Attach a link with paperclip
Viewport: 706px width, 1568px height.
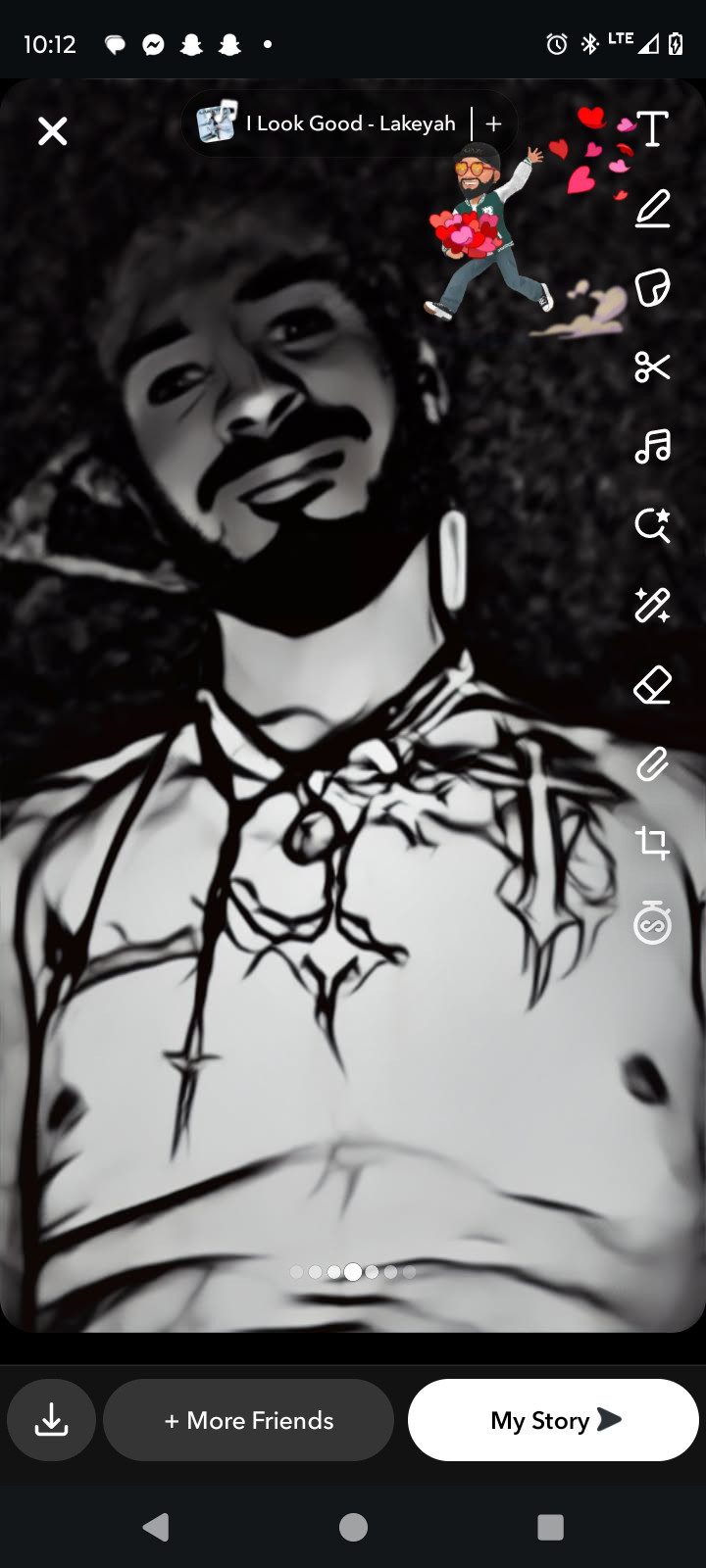click(x=652, y=764)
